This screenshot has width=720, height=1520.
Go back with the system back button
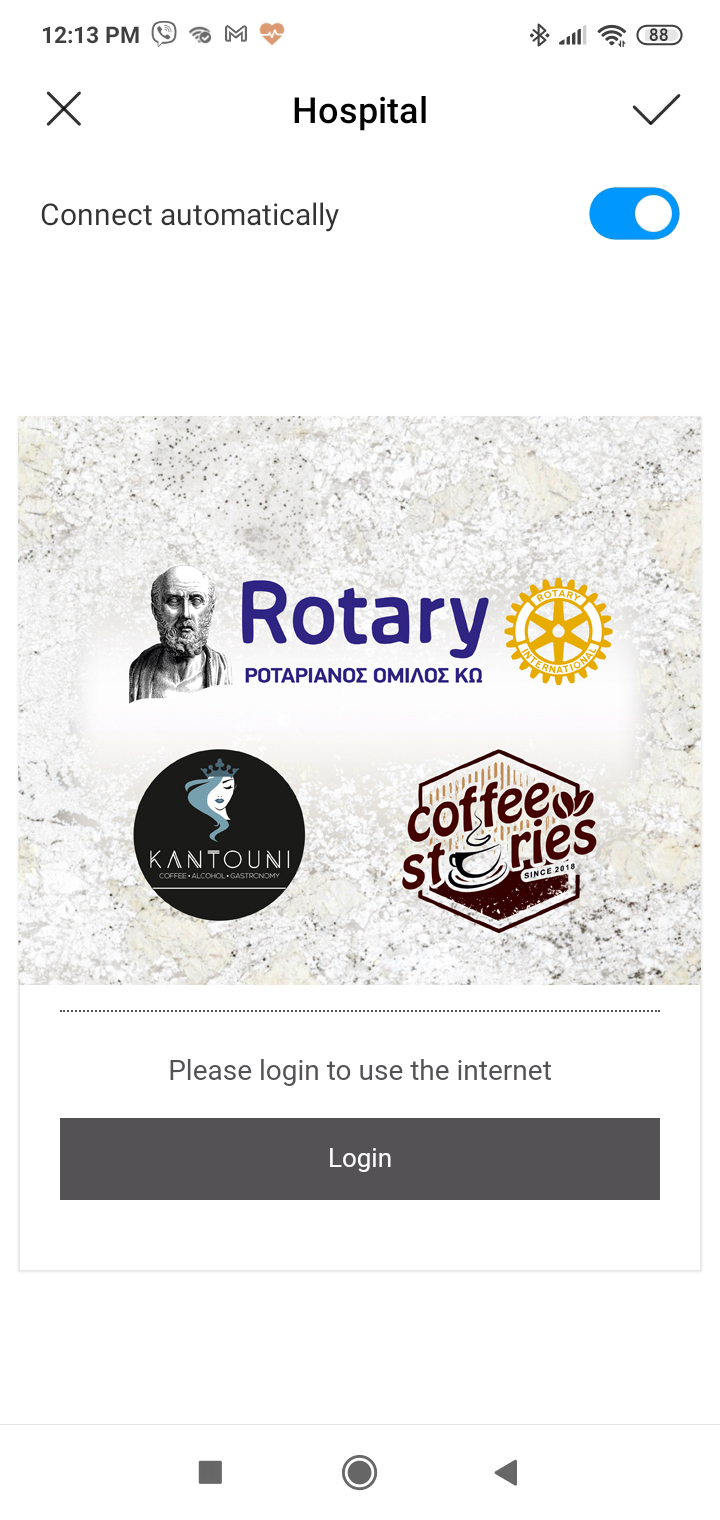tap(506, 1472)
